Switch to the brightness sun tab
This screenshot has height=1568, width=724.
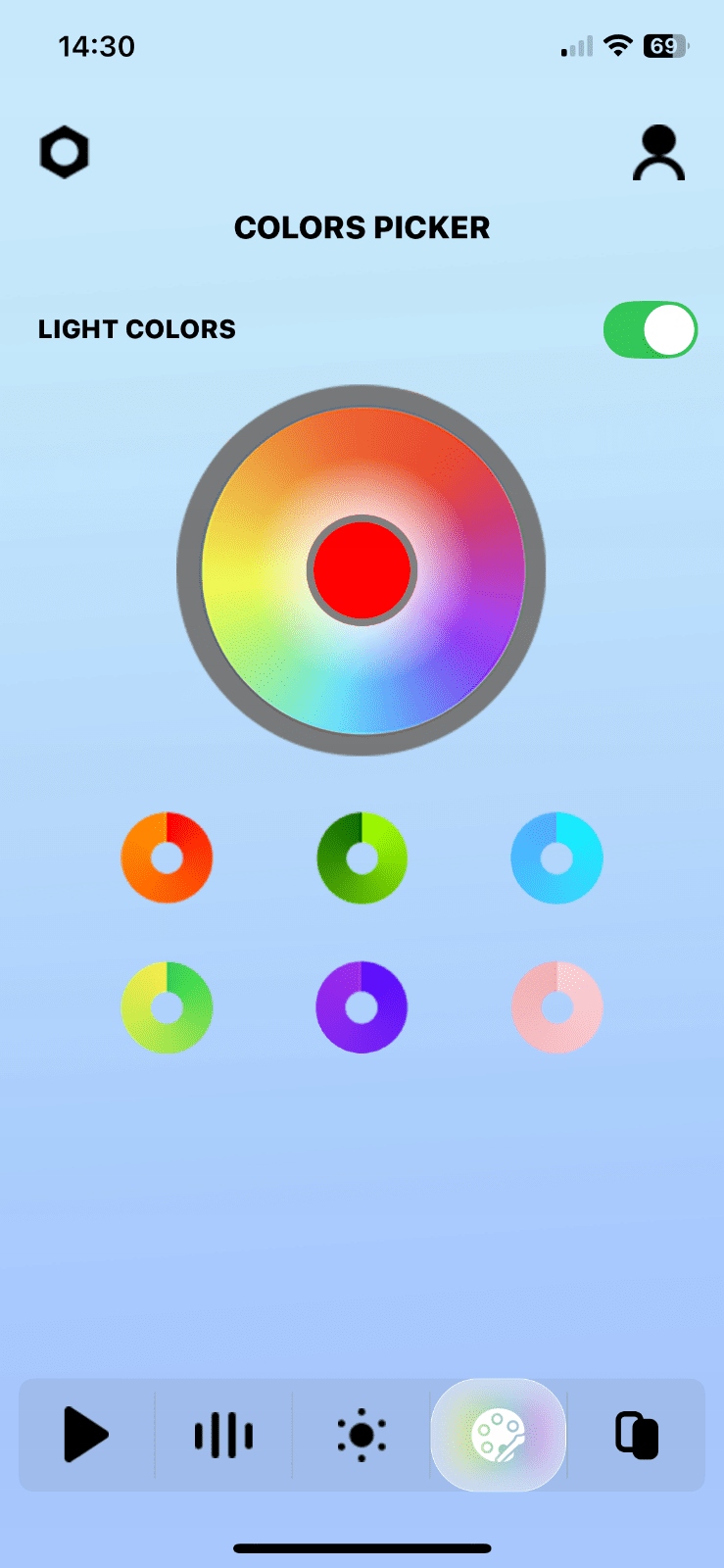coord(362,1435)
